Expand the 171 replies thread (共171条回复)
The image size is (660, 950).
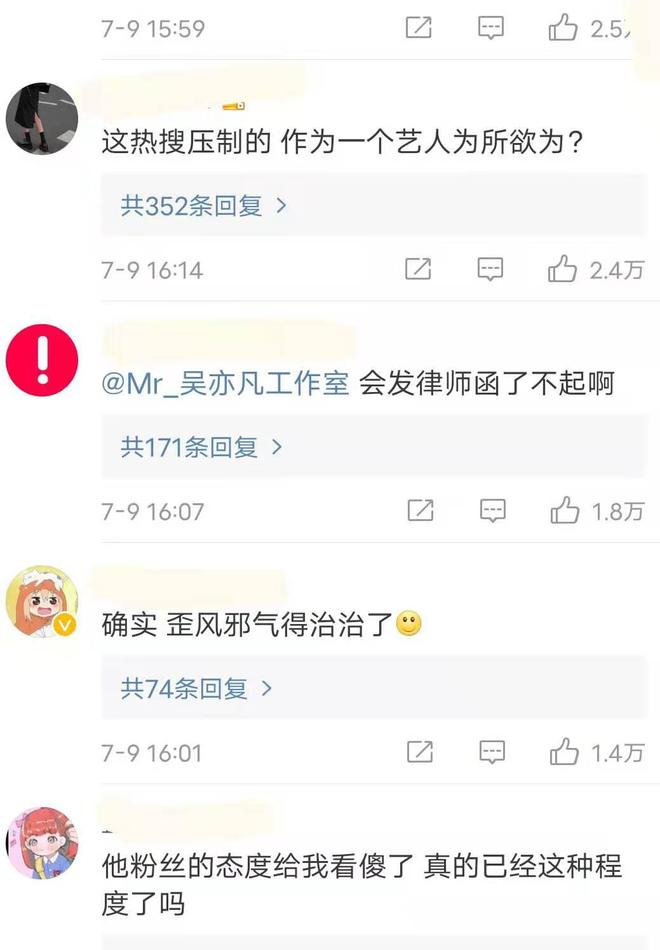click(x=202, y=447)
